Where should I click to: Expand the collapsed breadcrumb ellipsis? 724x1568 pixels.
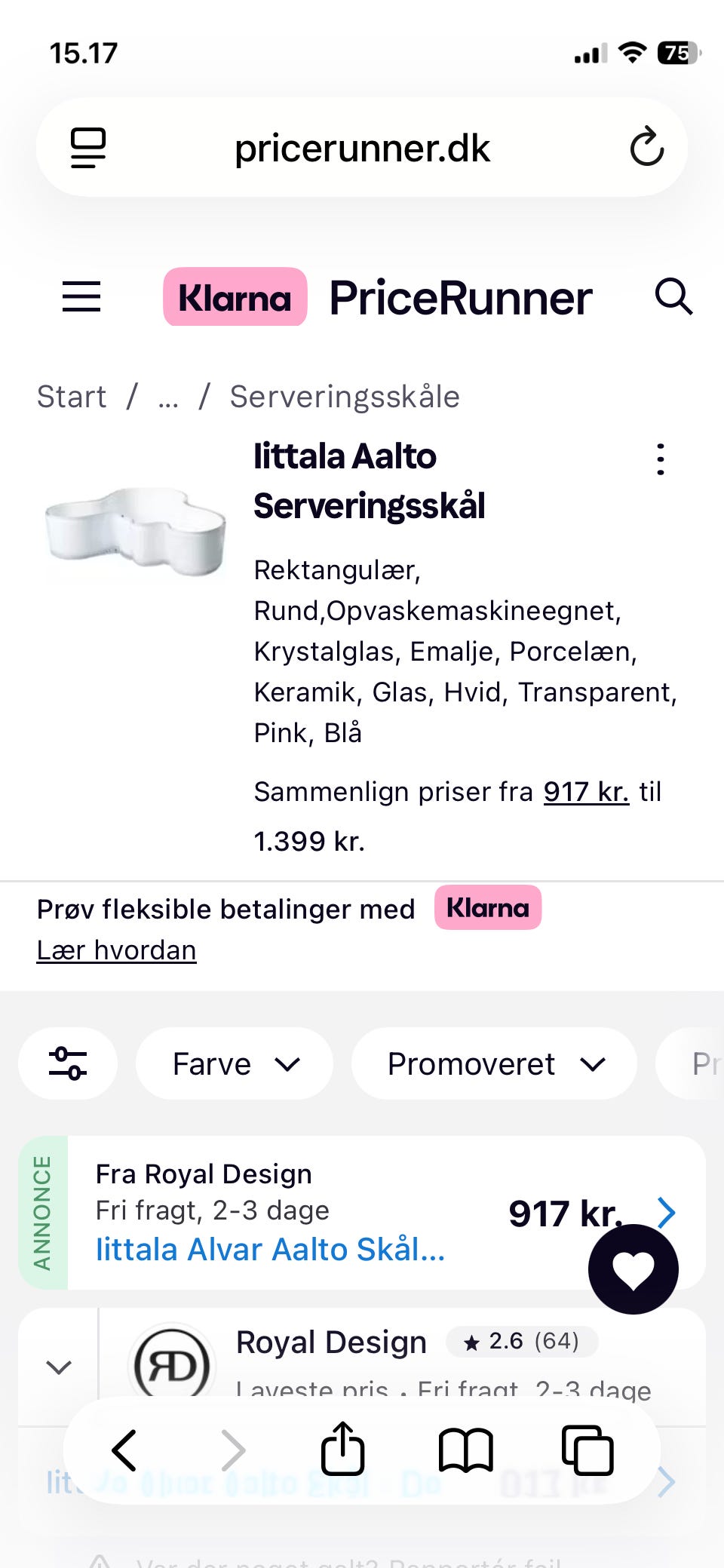pos(168,398)
